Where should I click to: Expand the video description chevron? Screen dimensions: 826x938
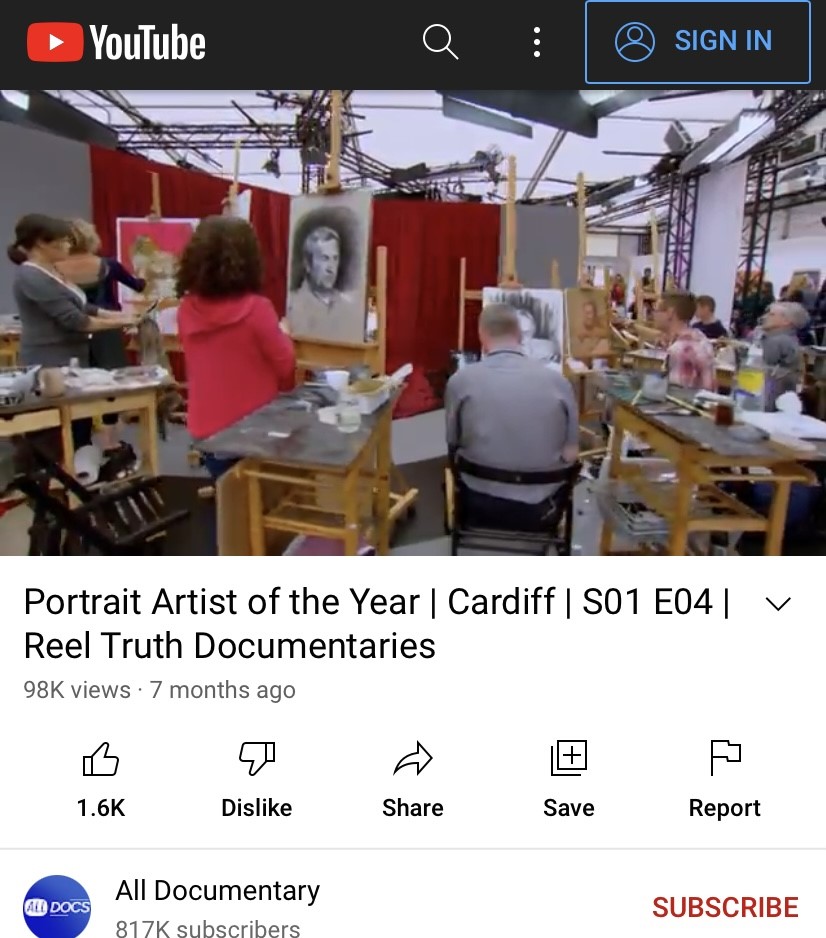pos(777,604)
